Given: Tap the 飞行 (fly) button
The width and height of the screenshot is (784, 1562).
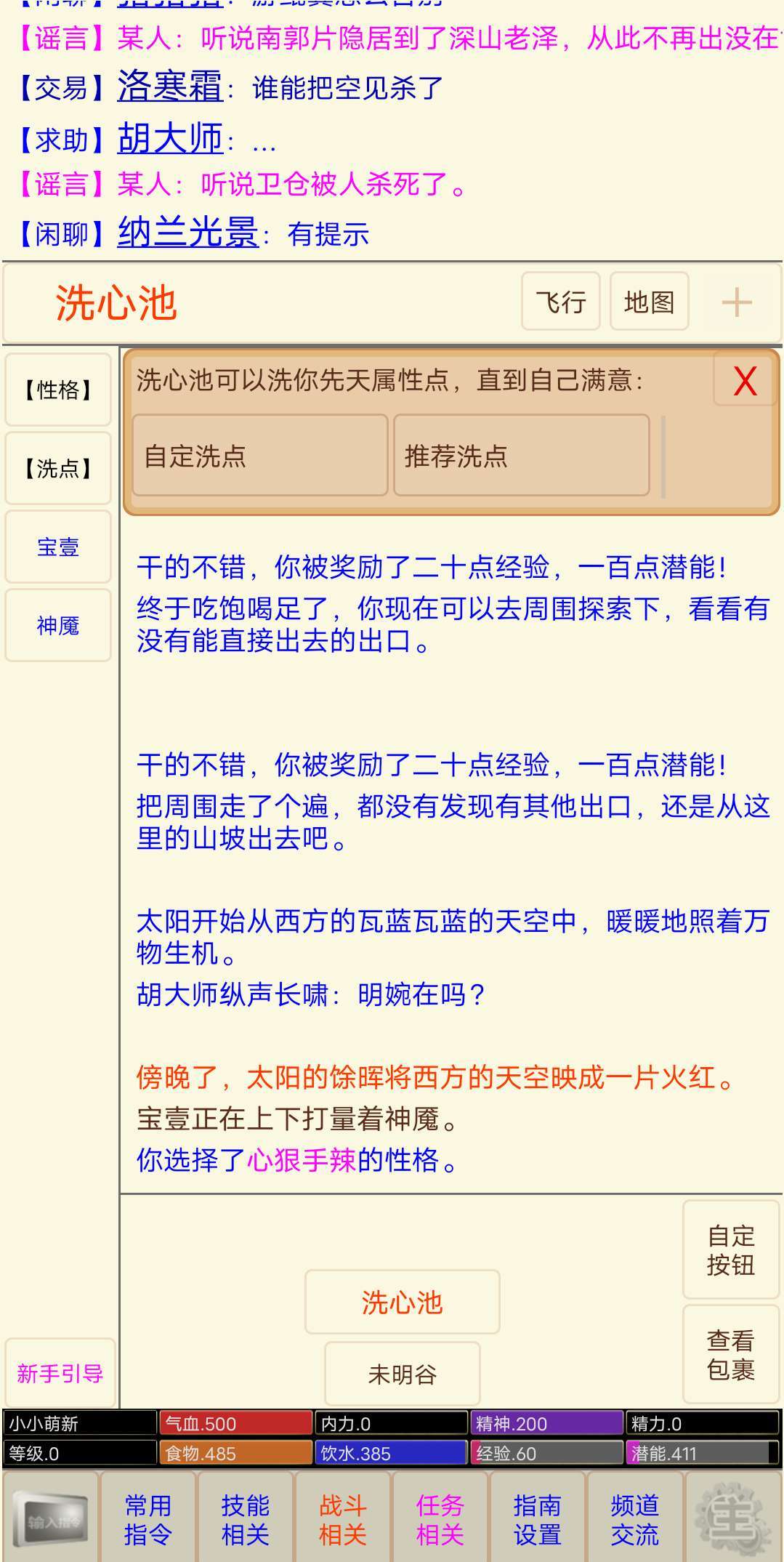Looking at the screenshot, I should coord(560,302).
